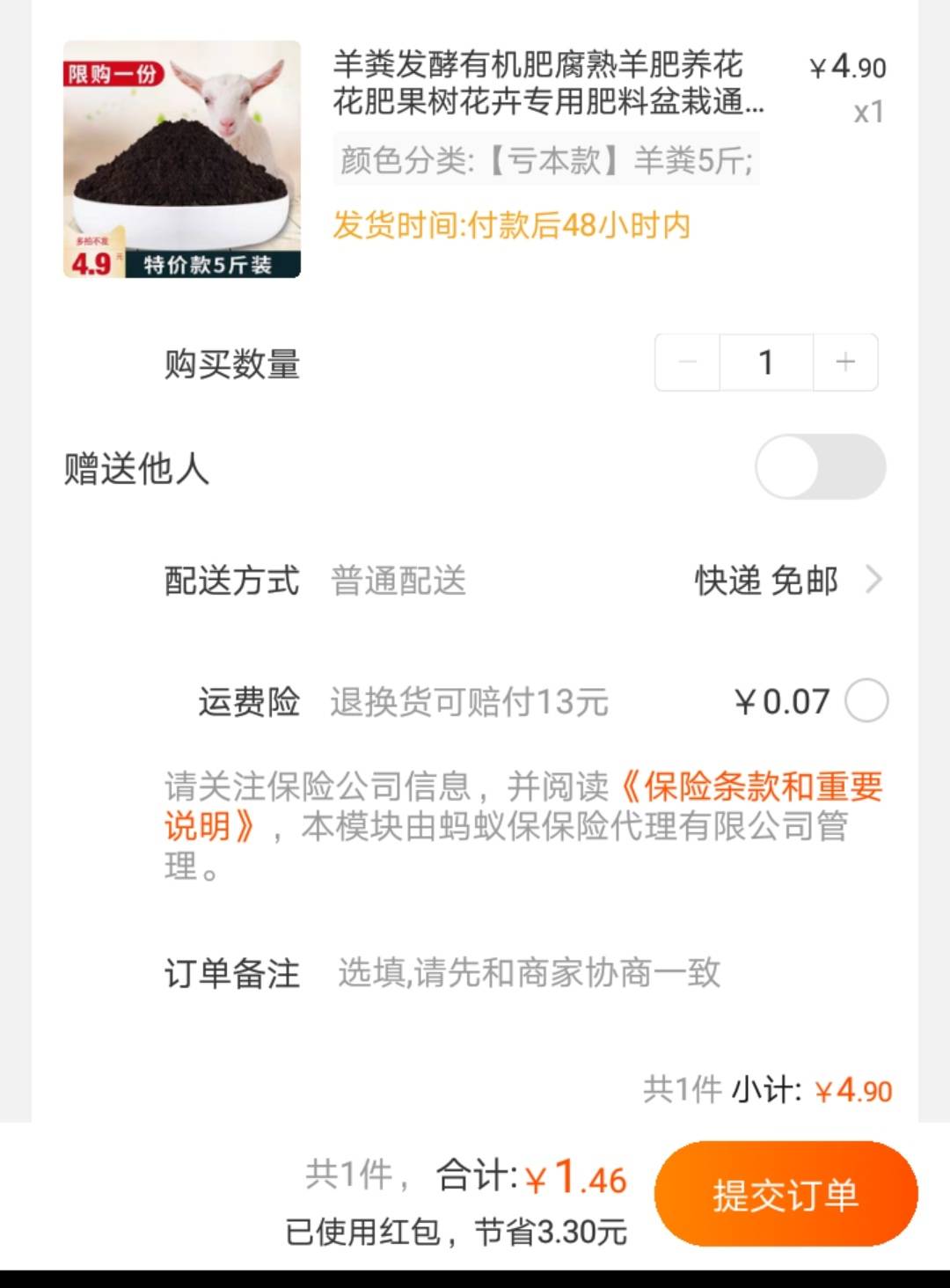Select the 运费险 shipping insurance option
950x1288 pixels.
(x=866, y=701)
